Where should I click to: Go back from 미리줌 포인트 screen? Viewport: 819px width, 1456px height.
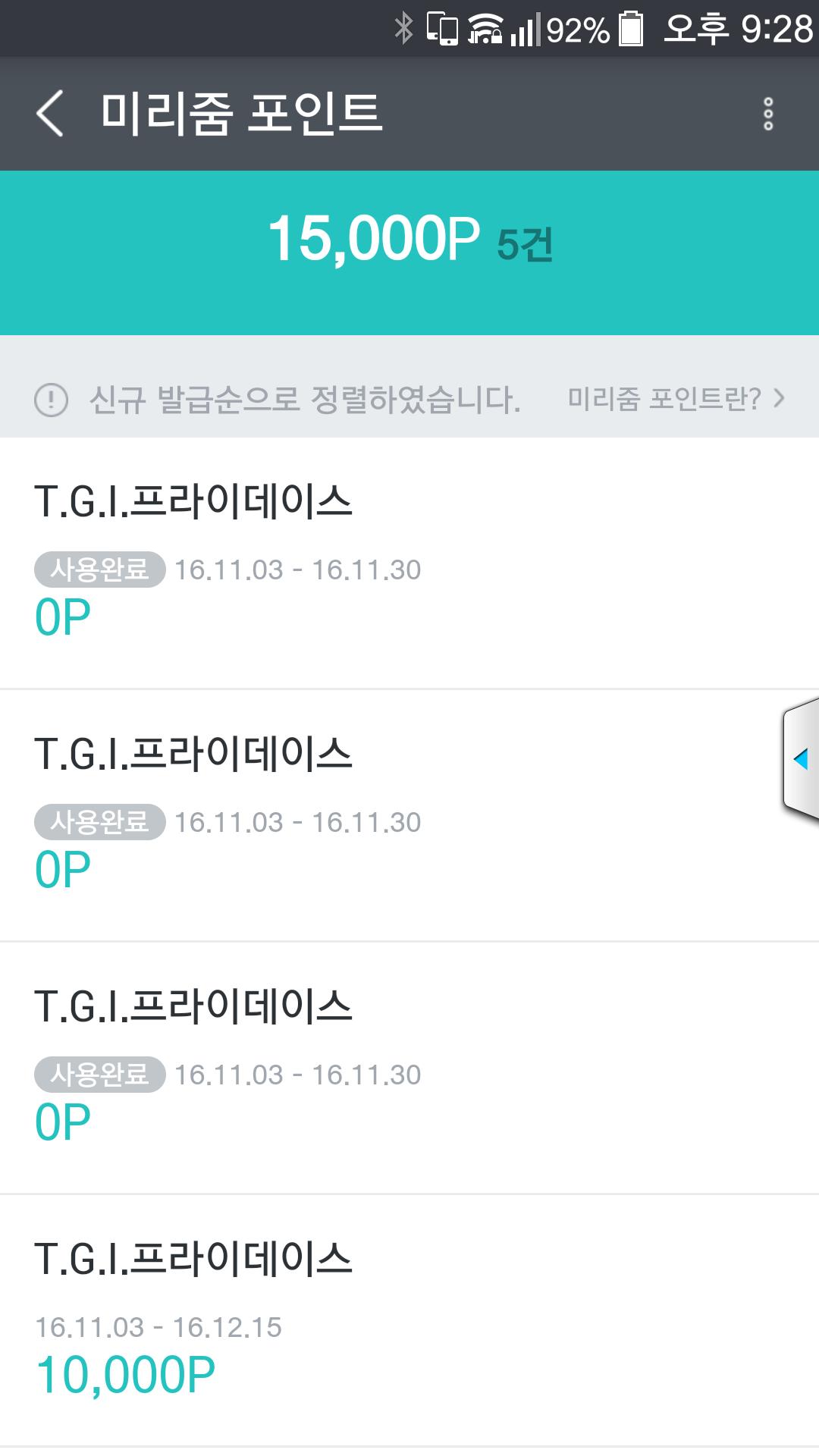[x=50, y=114]
